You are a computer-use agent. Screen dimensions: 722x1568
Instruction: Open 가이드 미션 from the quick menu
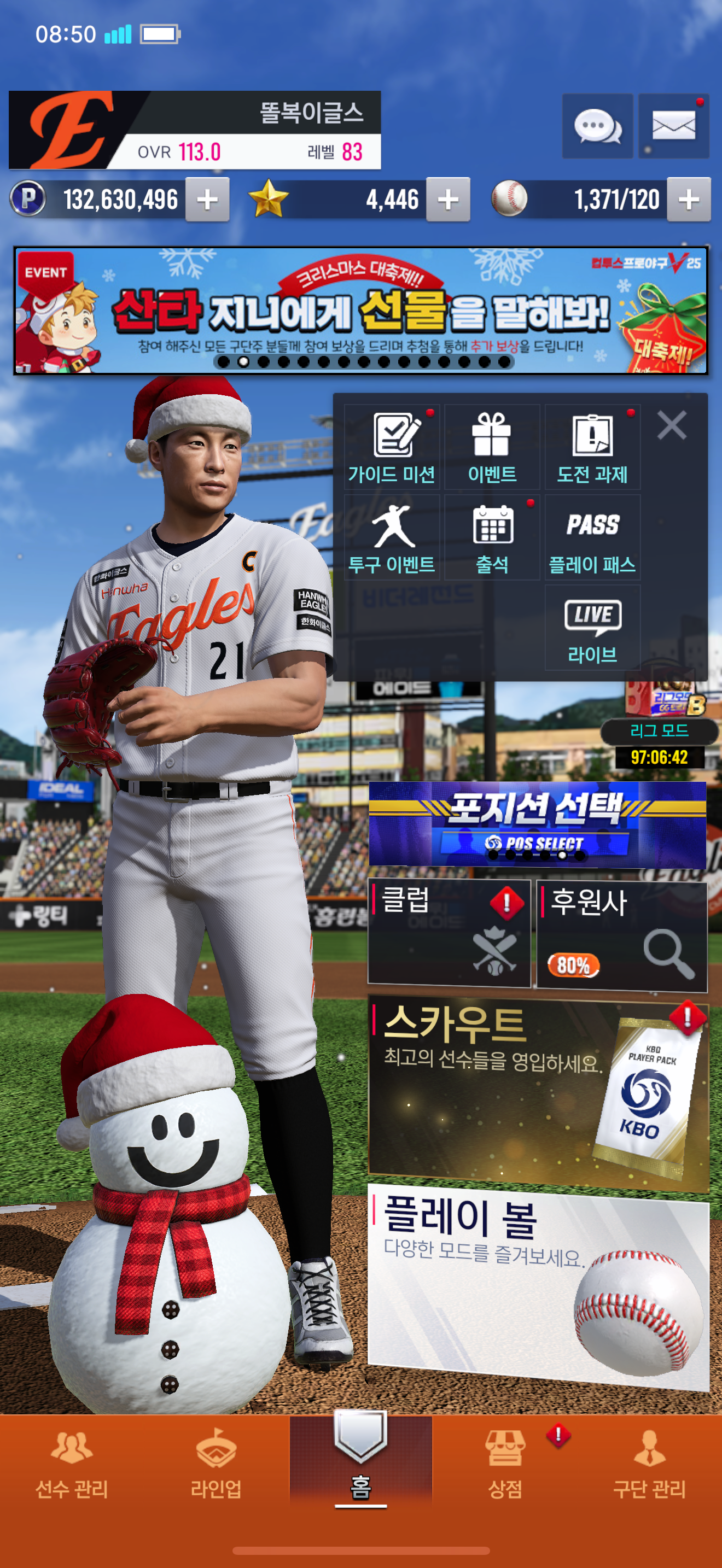[x=392, y=448]
